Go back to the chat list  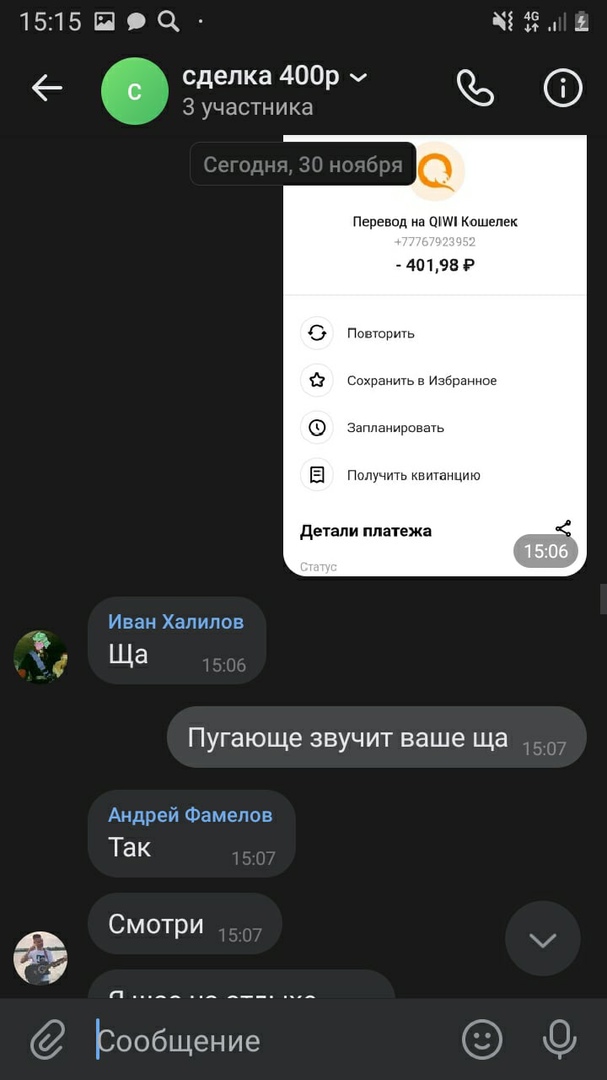(46, 89)
